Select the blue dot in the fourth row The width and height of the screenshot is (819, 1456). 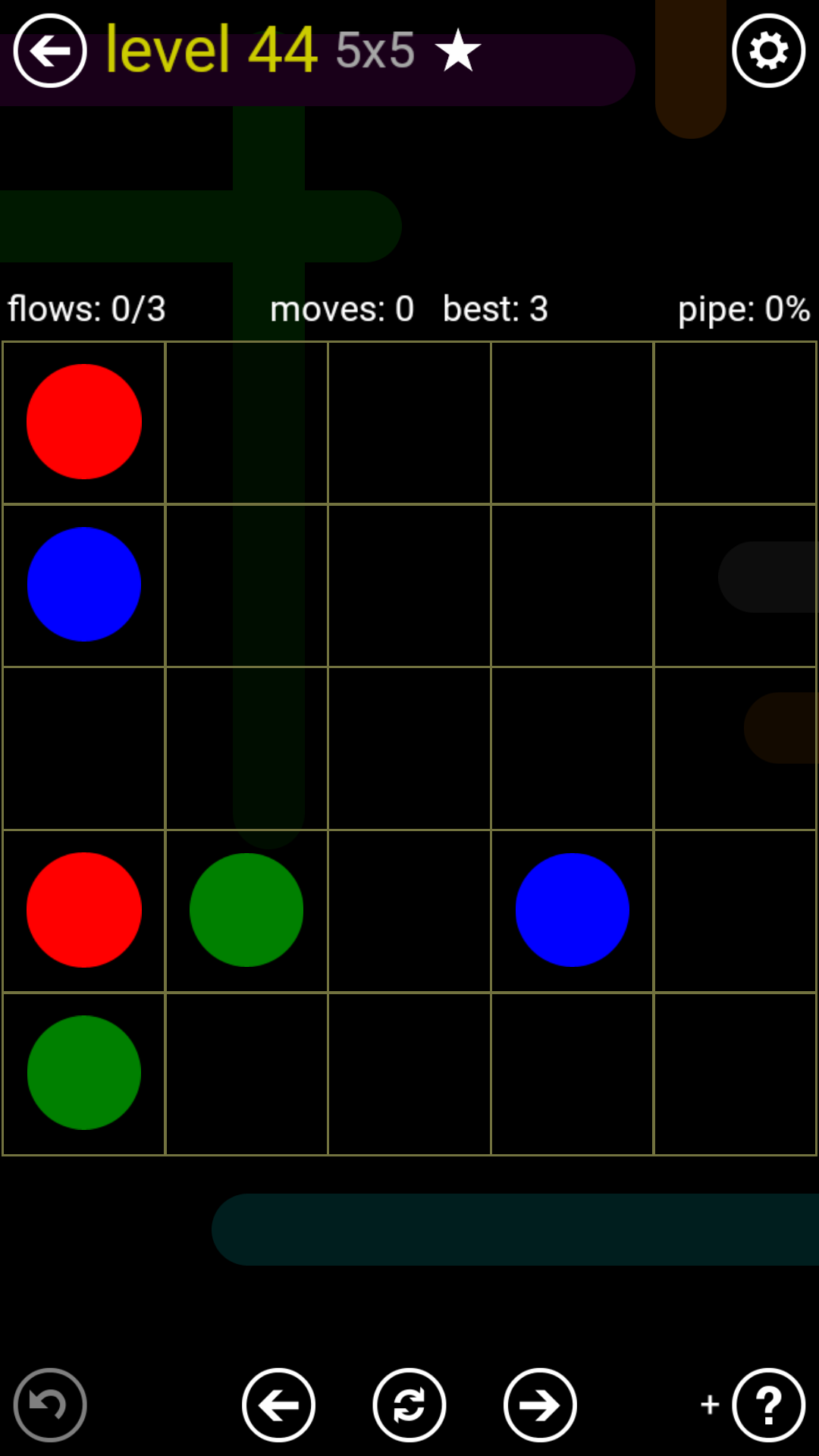click(x=573, y=910)
